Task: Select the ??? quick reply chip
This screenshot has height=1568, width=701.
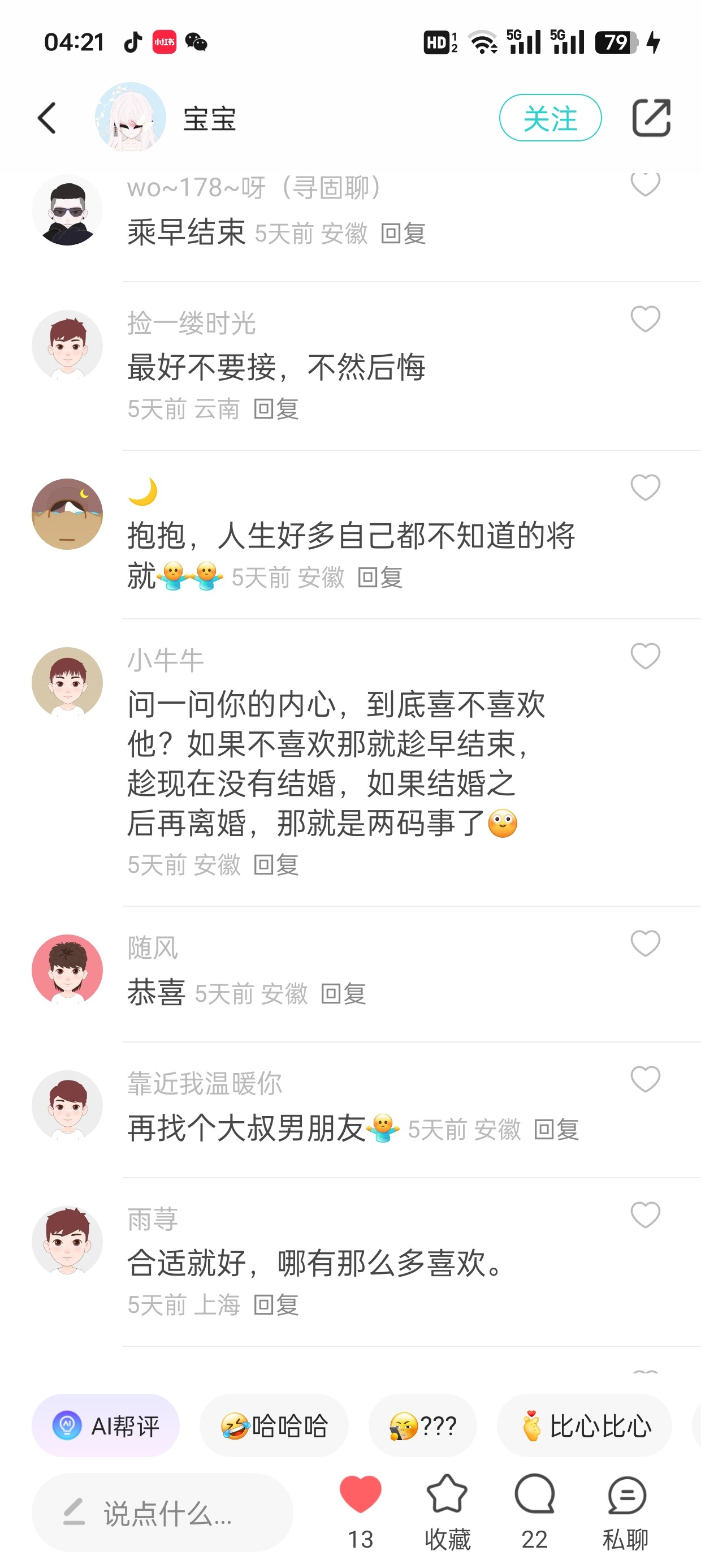Action: [422, 1425]
